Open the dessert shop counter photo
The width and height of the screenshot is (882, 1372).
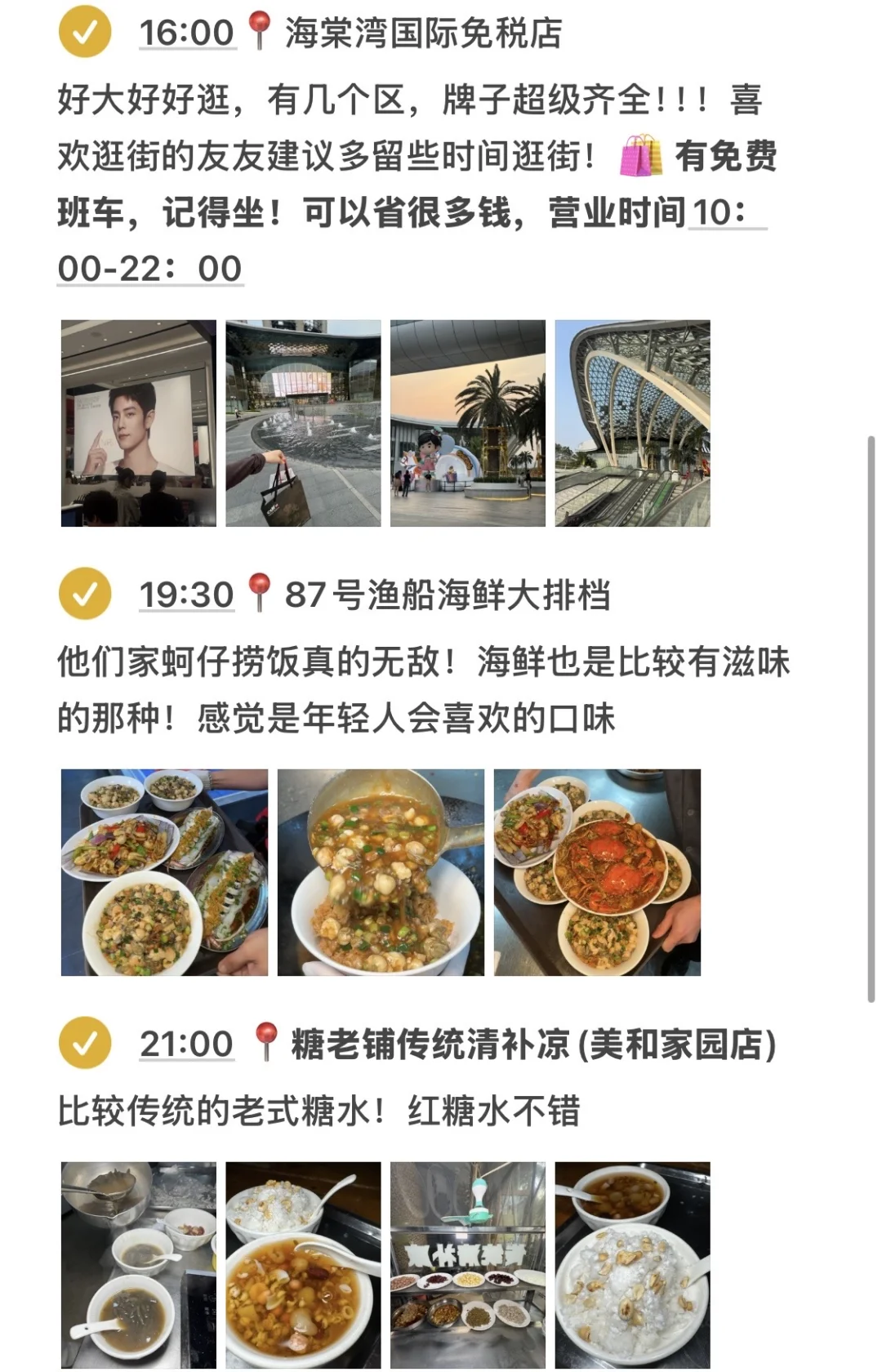tap(468, 1264)
